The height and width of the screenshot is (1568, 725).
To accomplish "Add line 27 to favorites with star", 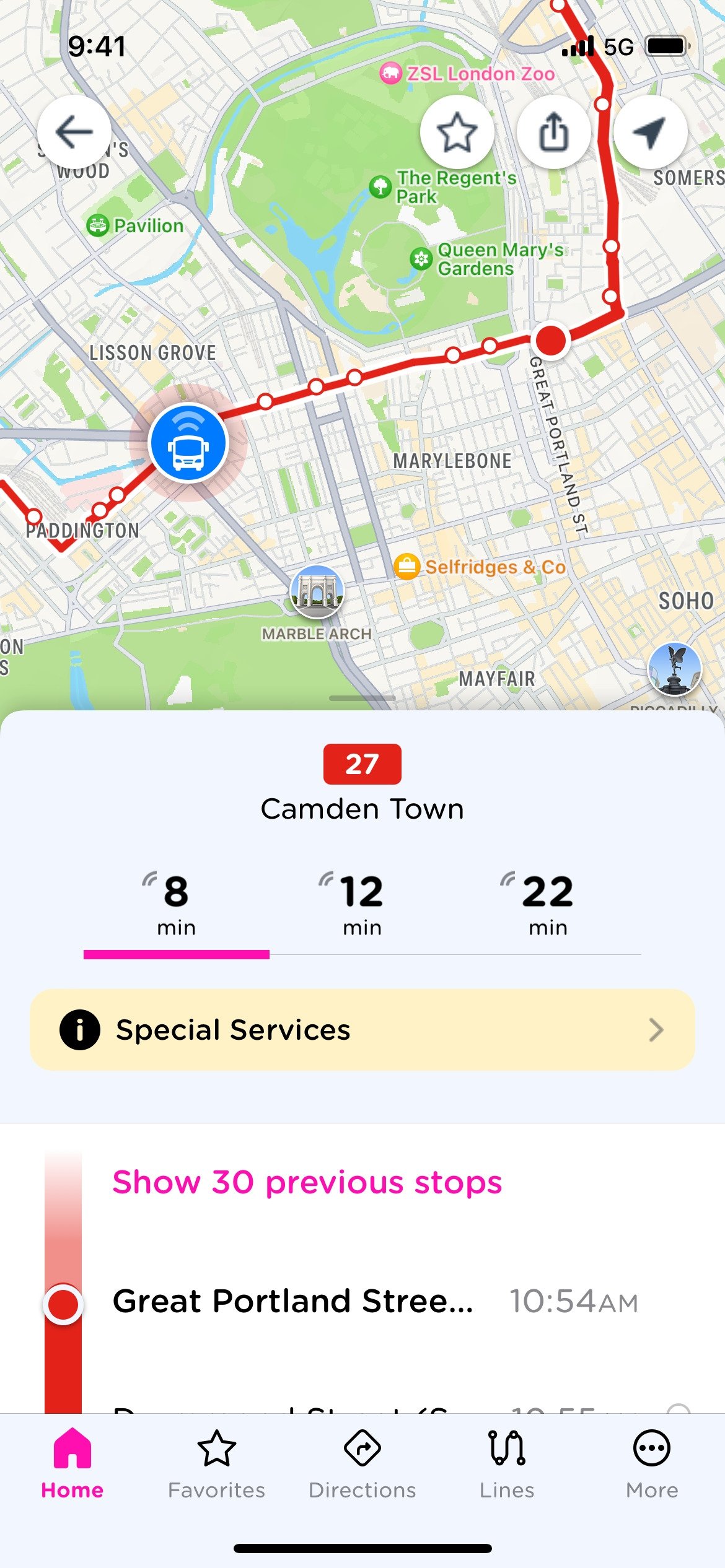I will tap(457, 132).
